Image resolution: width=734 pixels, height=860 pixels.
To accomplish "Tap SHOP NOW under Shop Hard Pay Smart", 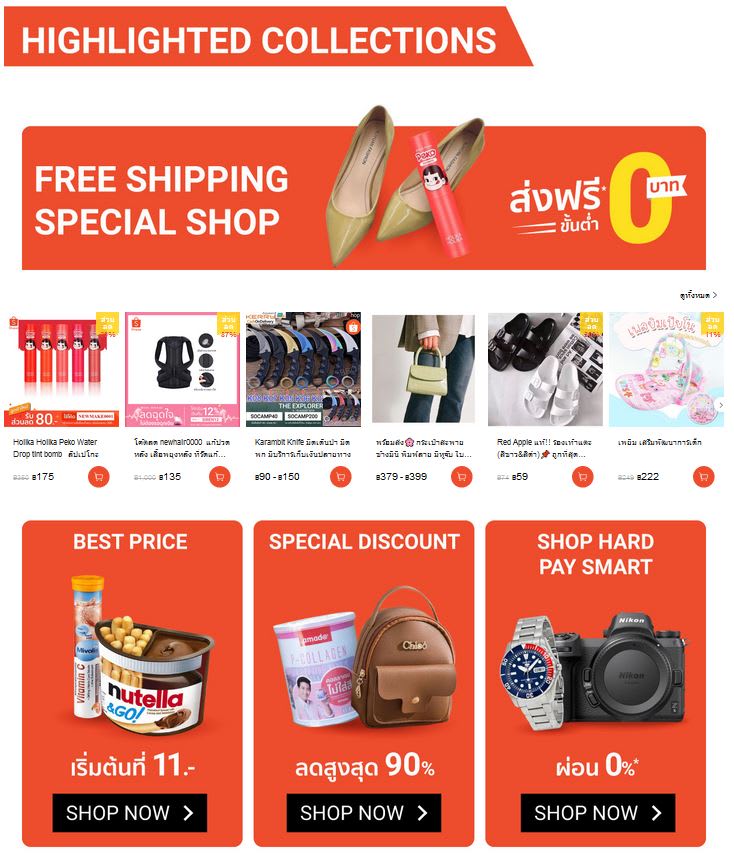I will (x=597, y=813).
